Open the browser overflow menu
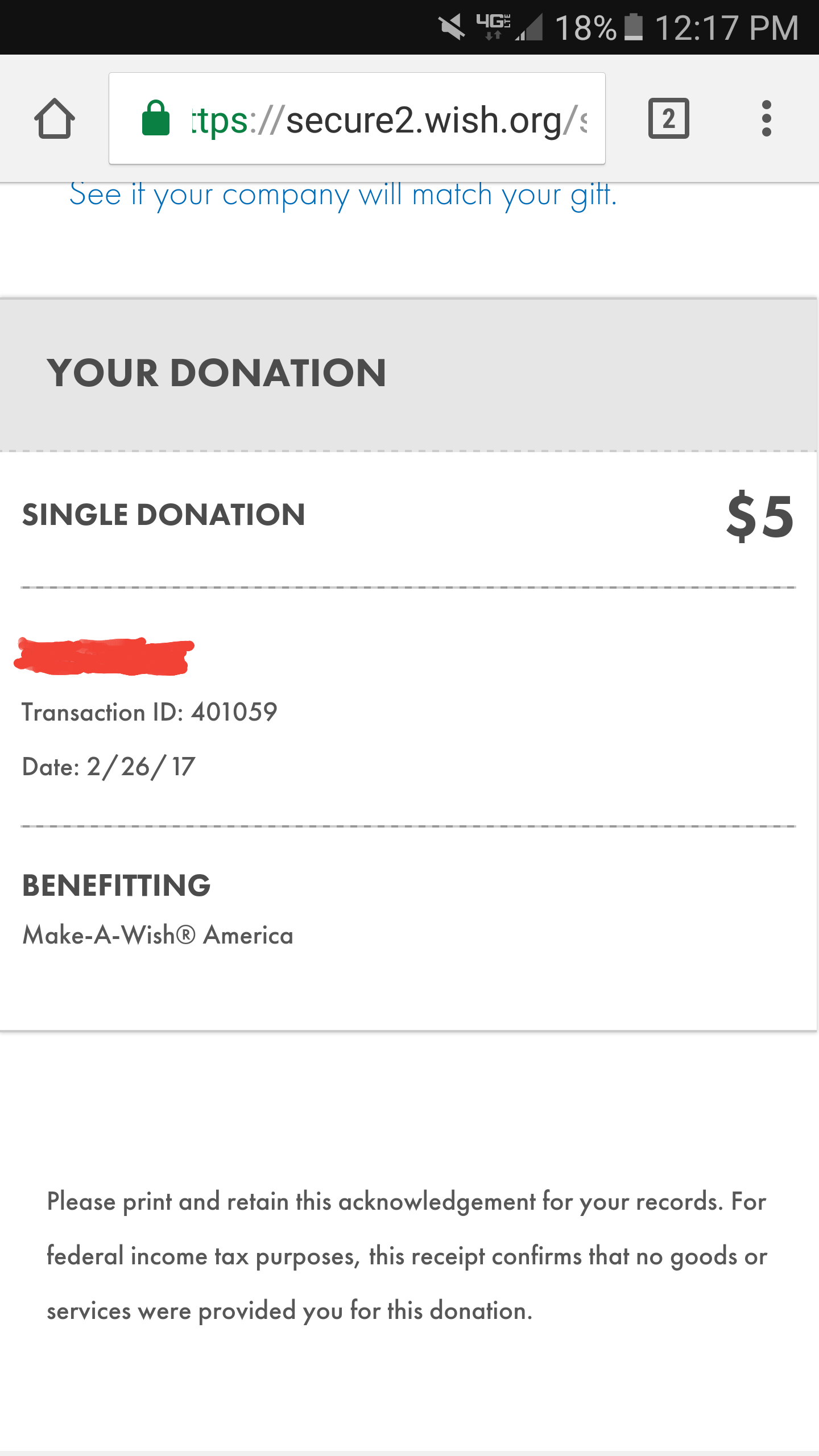819x1456 pixels. coord(766,118)
